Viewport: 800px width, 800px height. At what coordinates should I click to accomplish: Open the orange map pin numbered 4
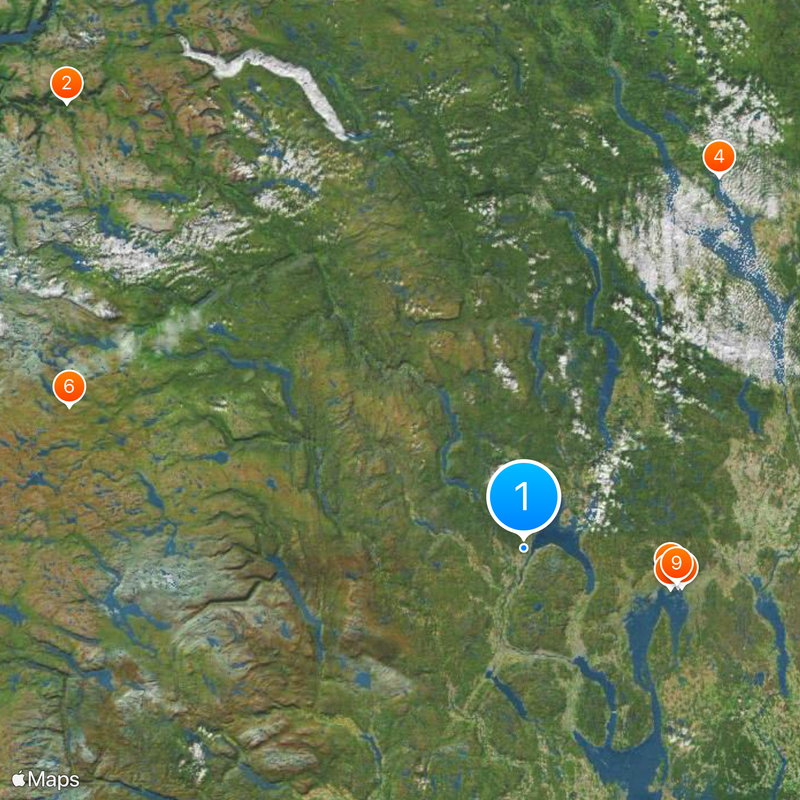718,157
